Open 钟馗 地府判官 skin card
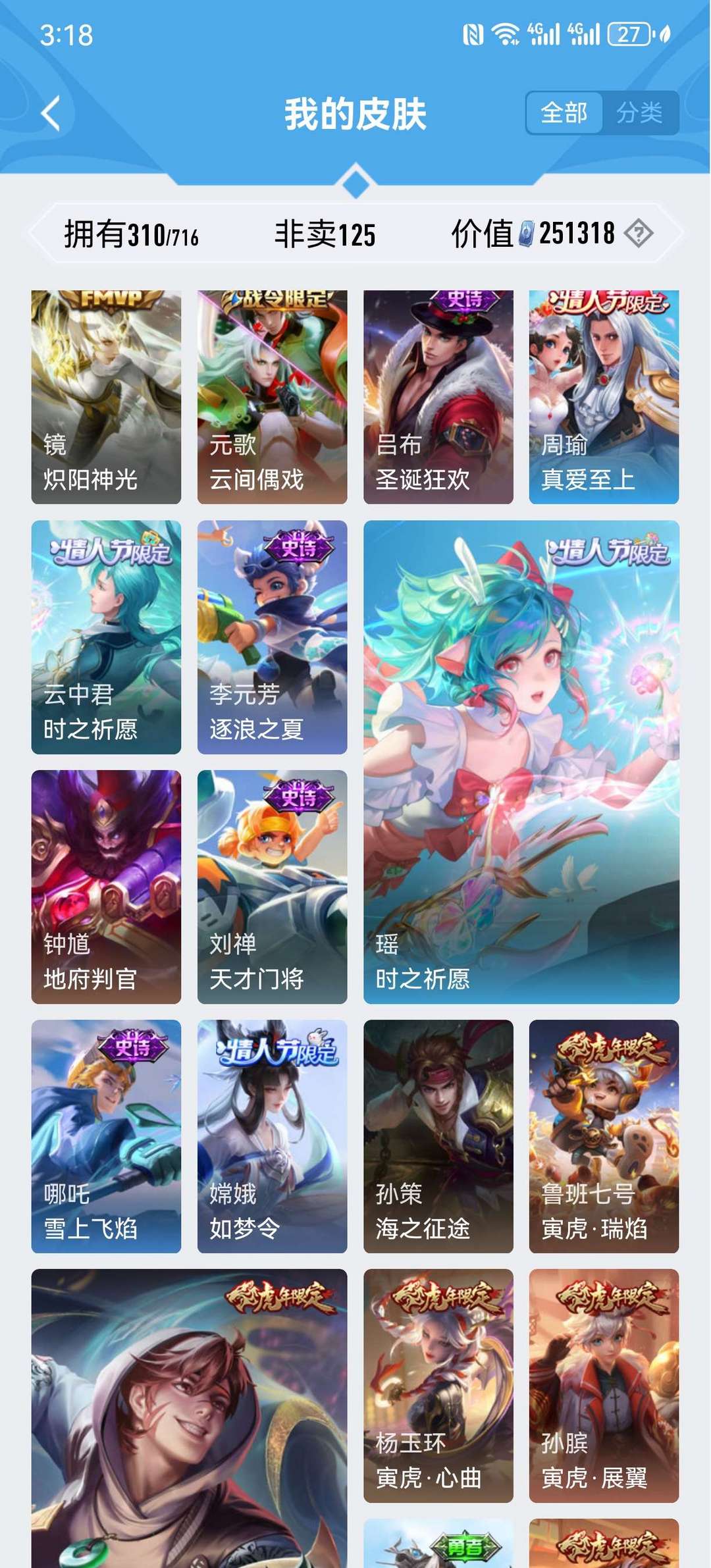The image size is (711, 1568). (x=106, y=887)
